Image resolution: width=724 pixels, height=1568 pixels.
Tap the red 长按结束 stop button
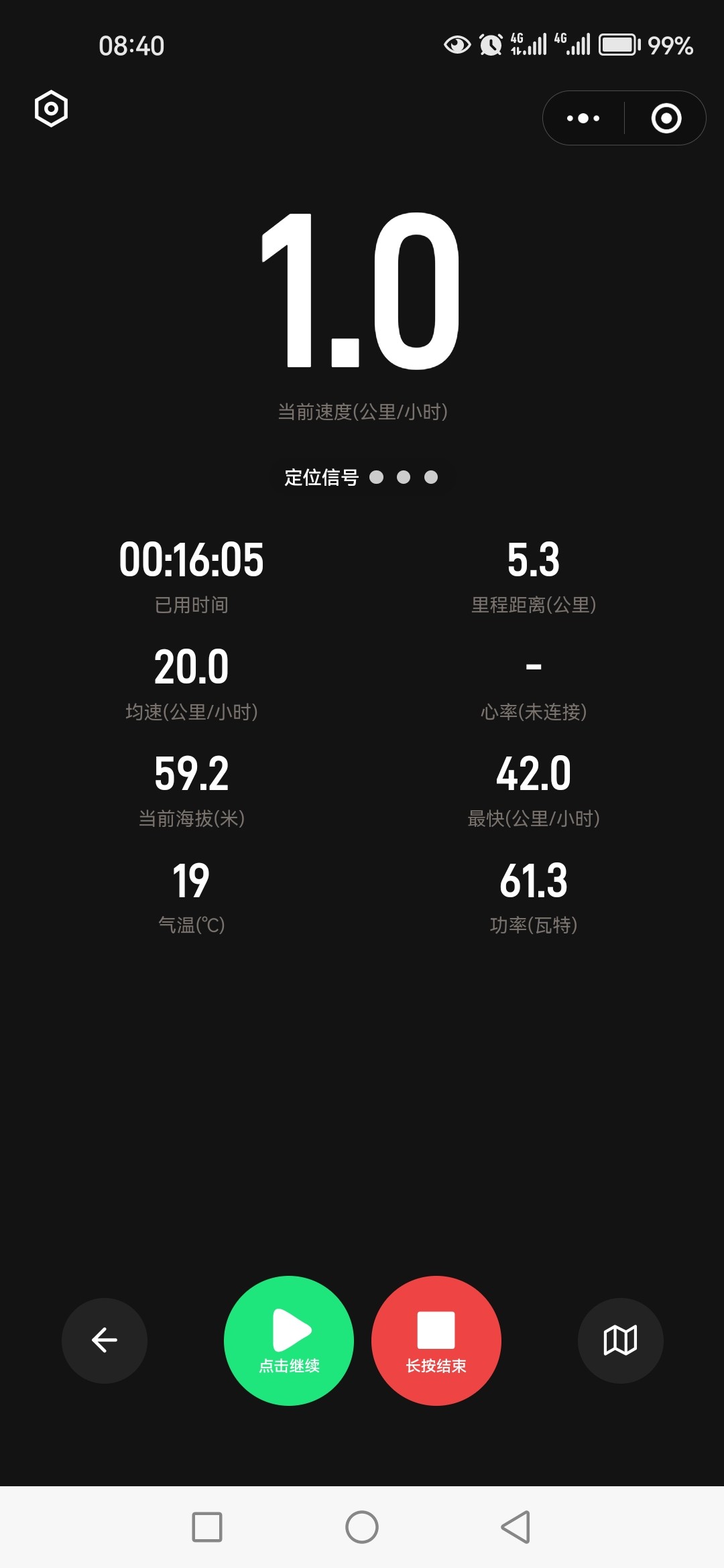pos(436,1341)
